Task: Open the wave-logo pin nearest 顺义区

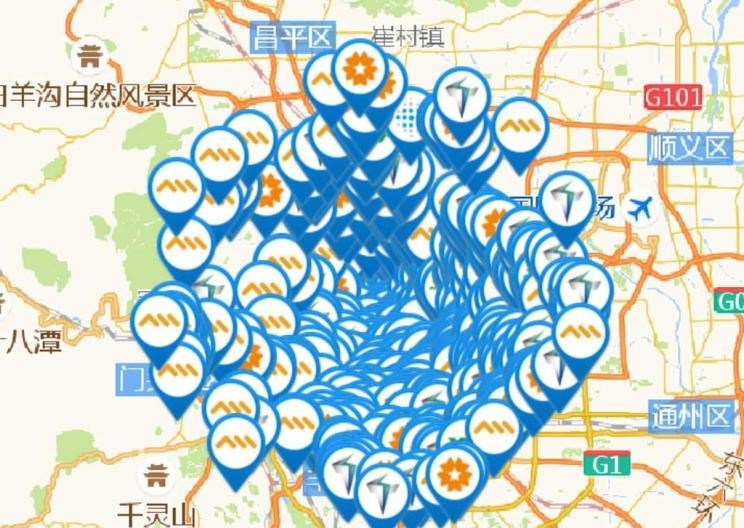Action: point(520,126)
